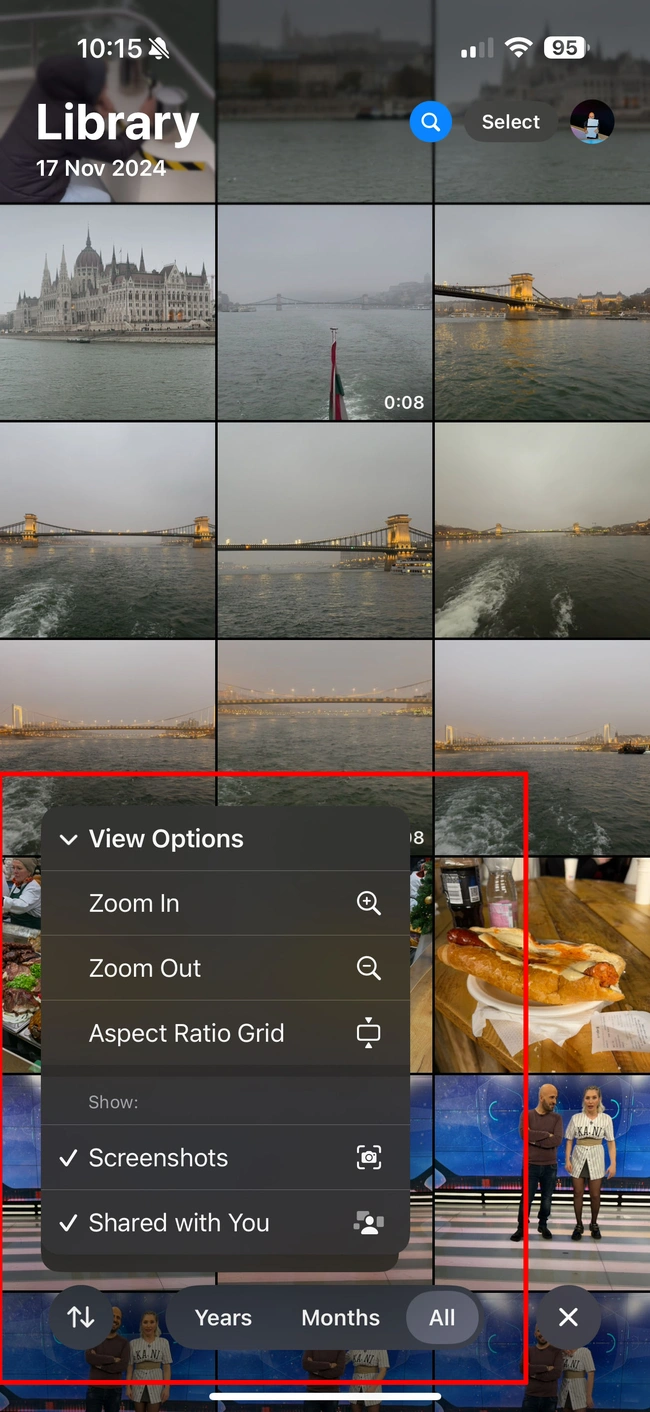The image size is (650, 1412).
Task: Select Aspect Ratio Grid option
Action: 225,1033
